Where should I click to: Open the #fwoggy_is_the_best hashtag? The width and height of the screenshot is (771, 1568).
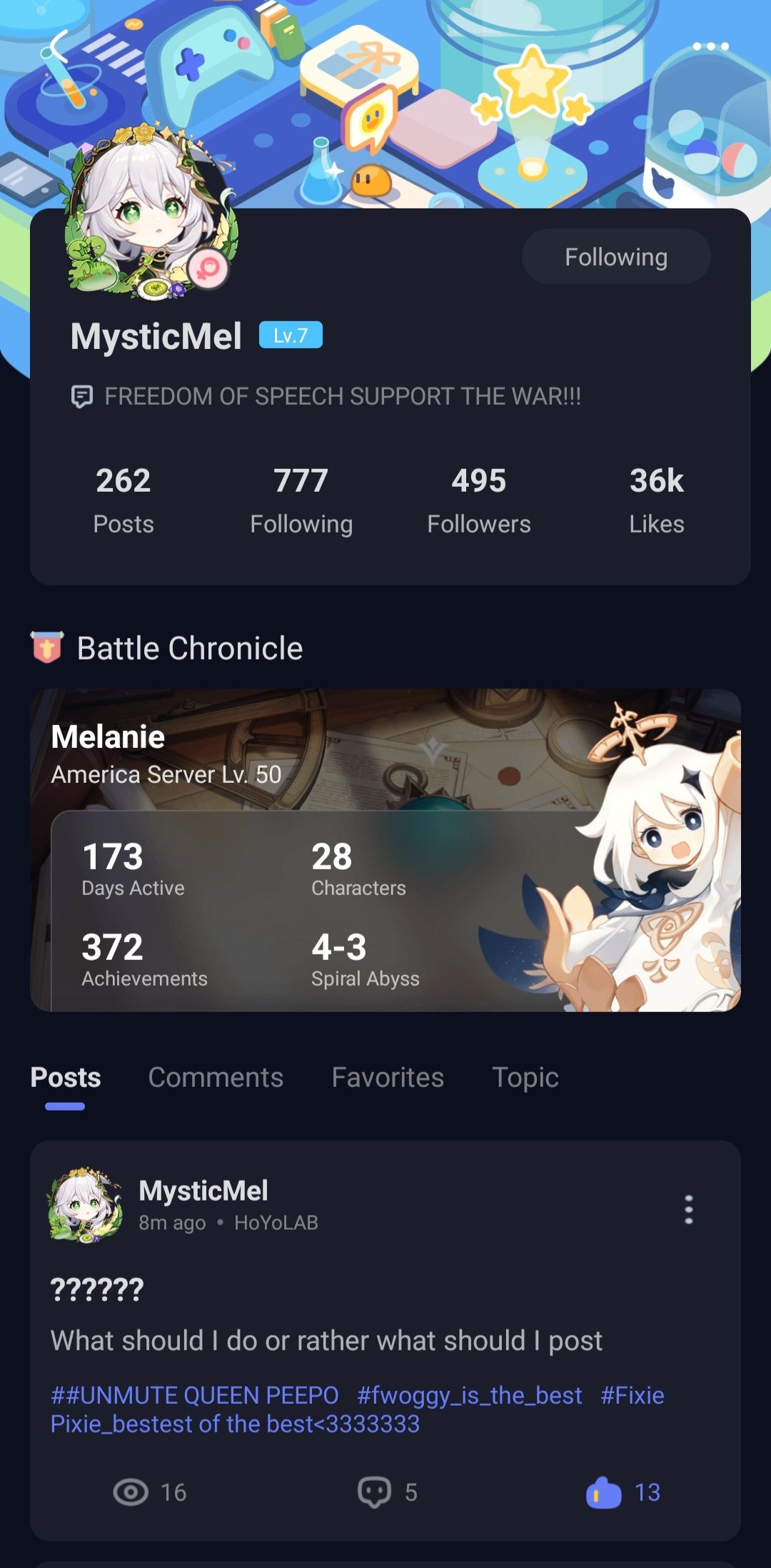pos(469,1395)
